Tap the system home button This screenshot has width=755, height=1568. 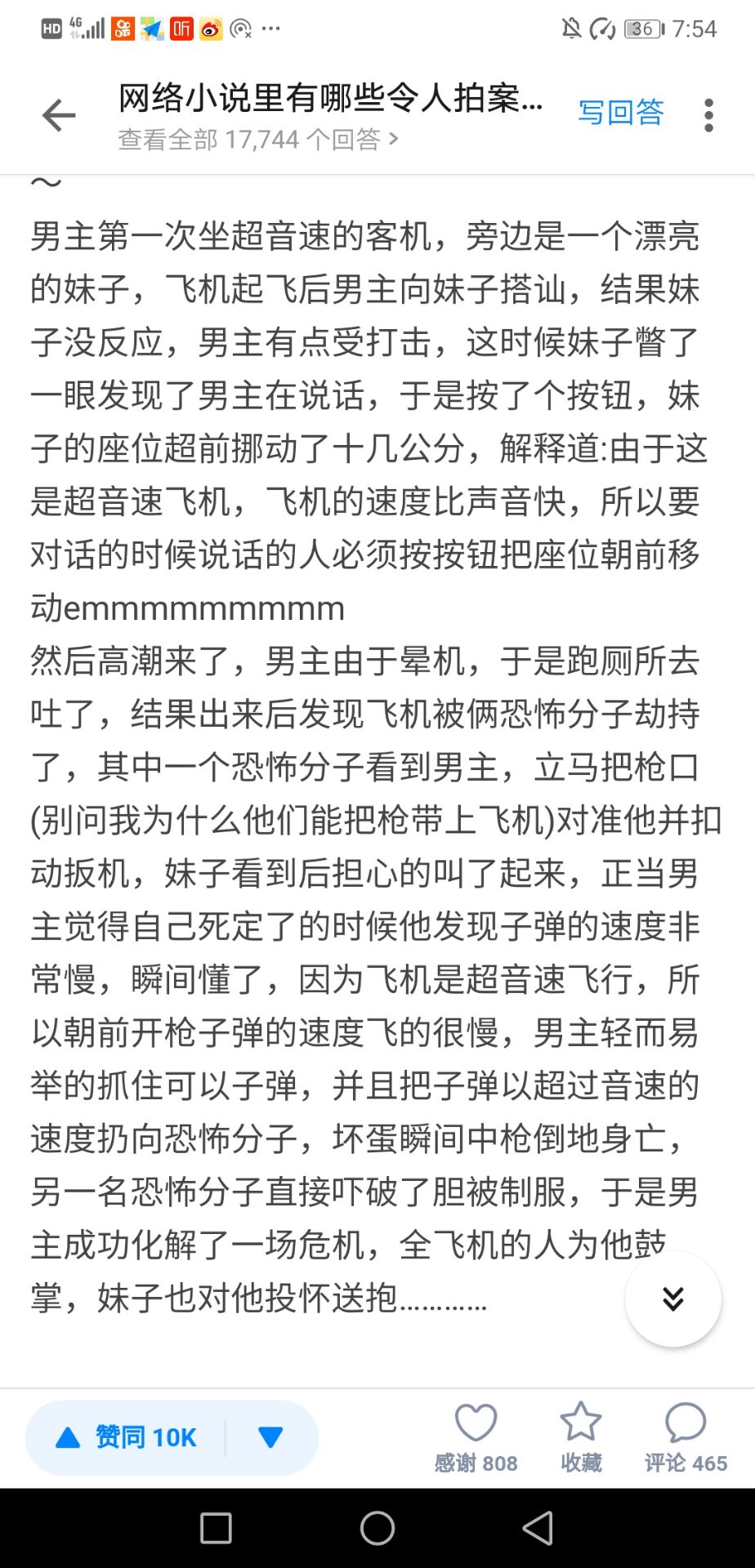[x=377, y=1528]
